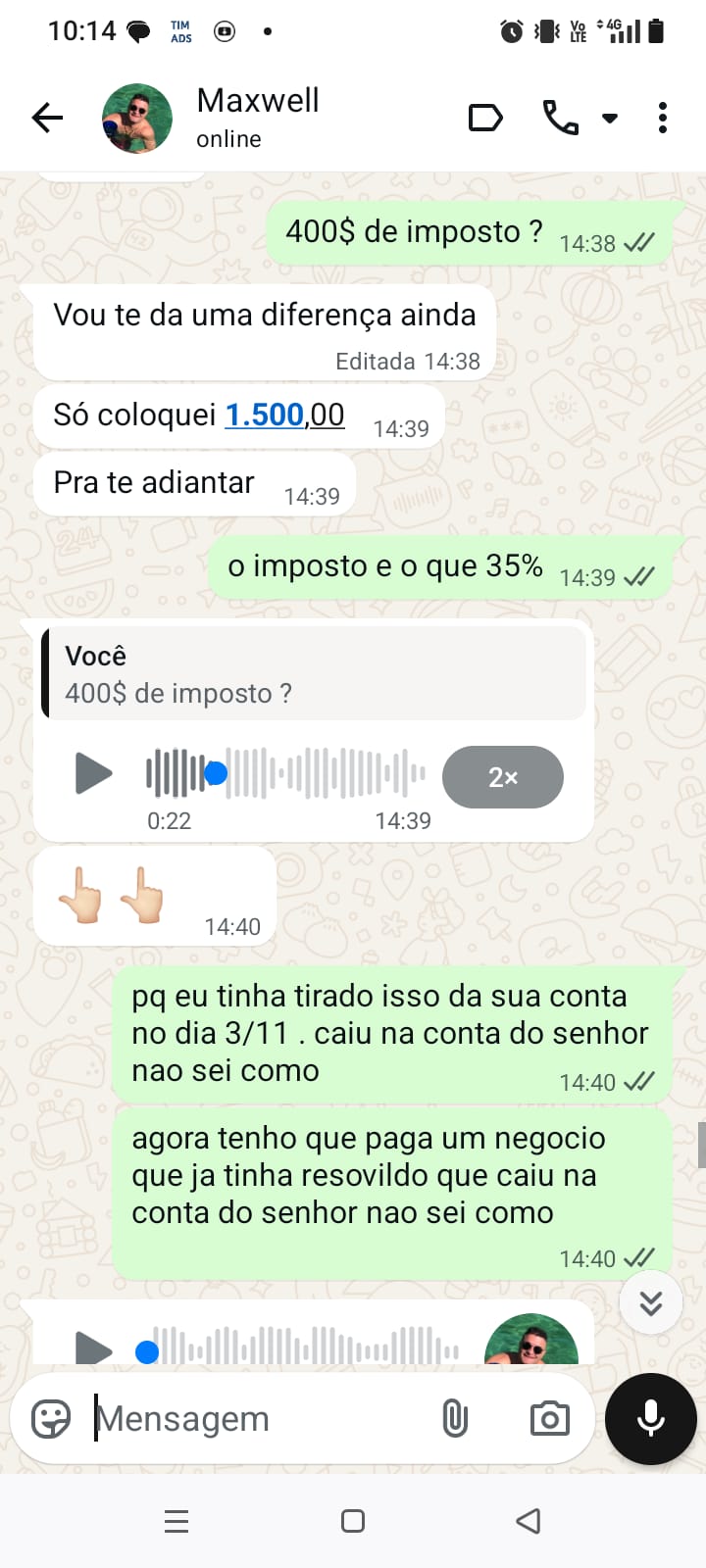Open Maxwell's profile picture
706x1568 pixels.
click(x=137, y=119)
